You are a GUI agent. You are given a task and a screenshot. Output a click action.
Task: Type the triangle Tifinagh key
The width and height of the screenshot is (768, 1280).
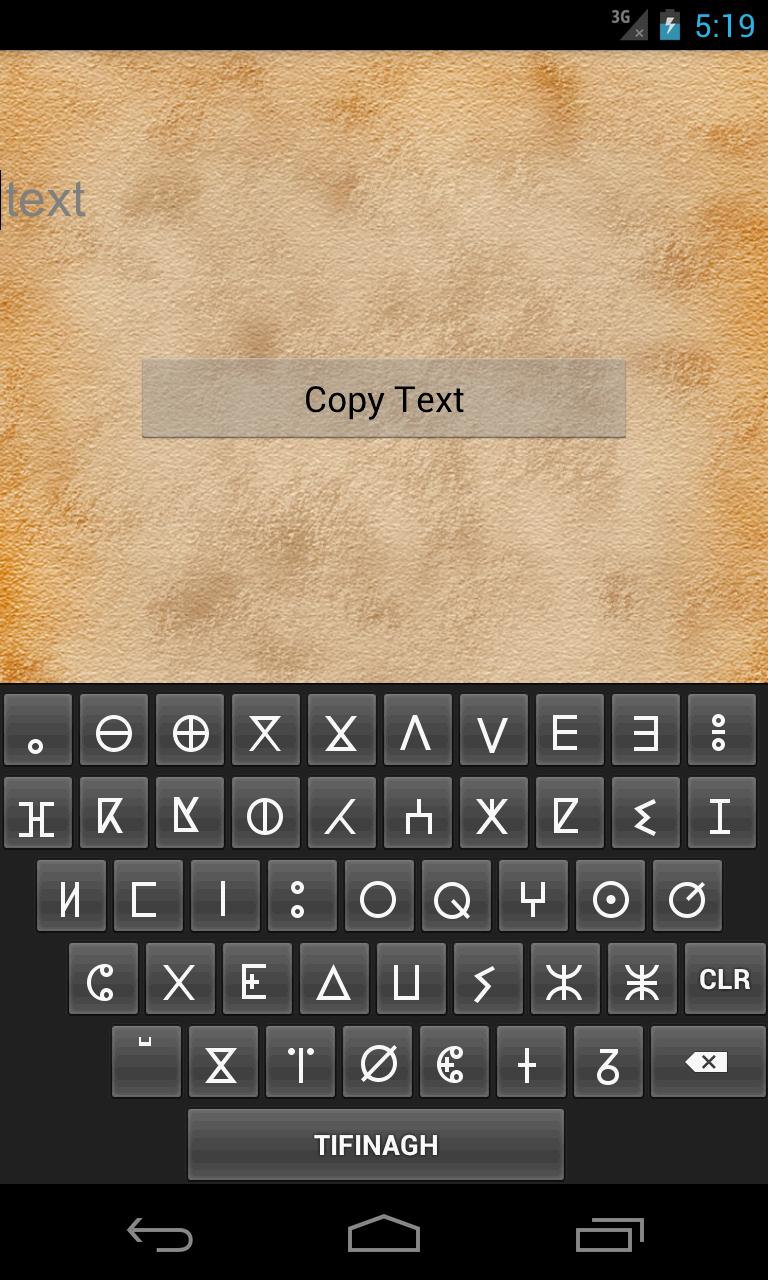tap(333, 981)
